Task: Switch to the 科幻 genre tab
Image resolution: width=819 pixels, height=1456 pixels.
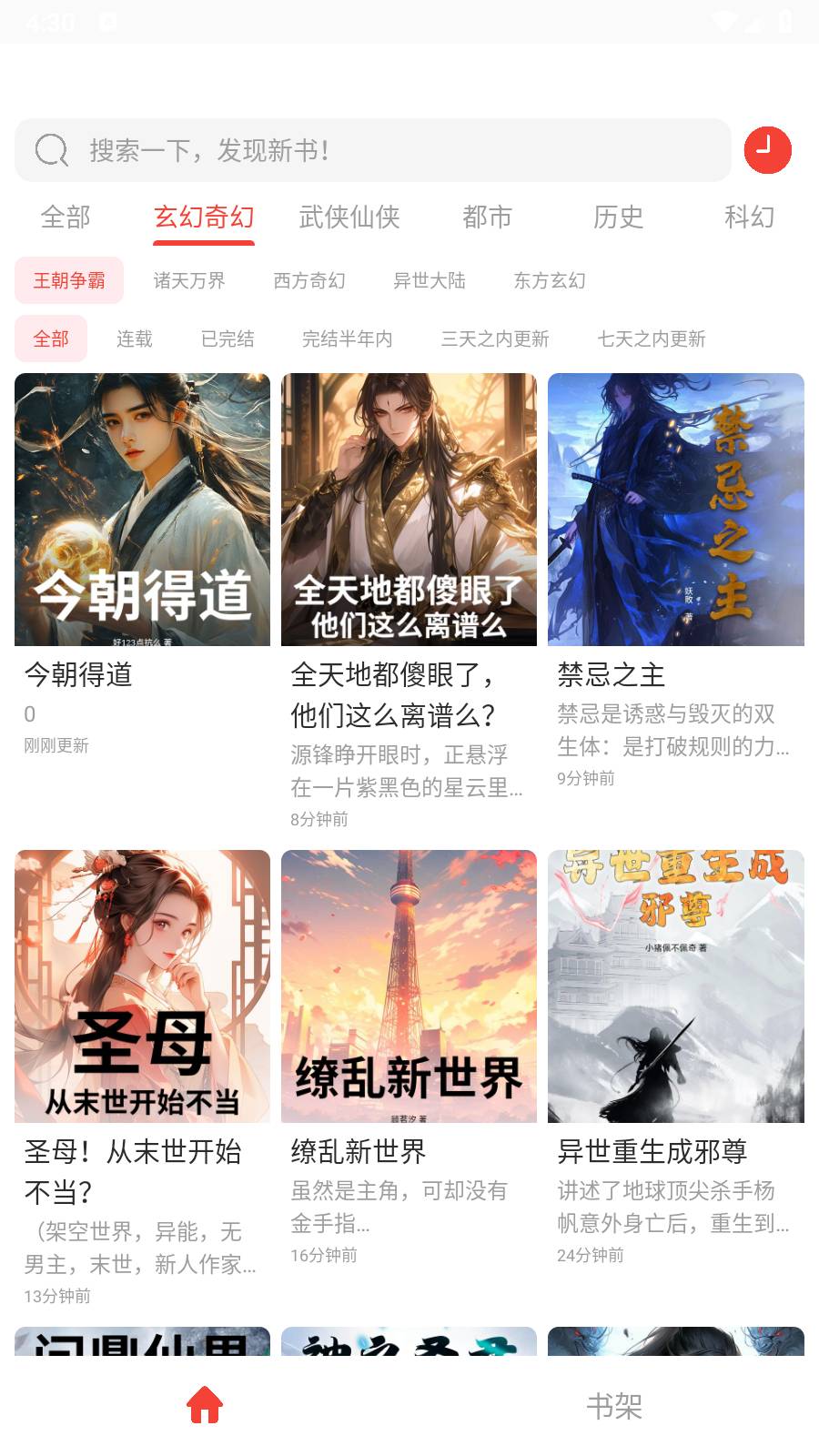Action: point(746,217)
